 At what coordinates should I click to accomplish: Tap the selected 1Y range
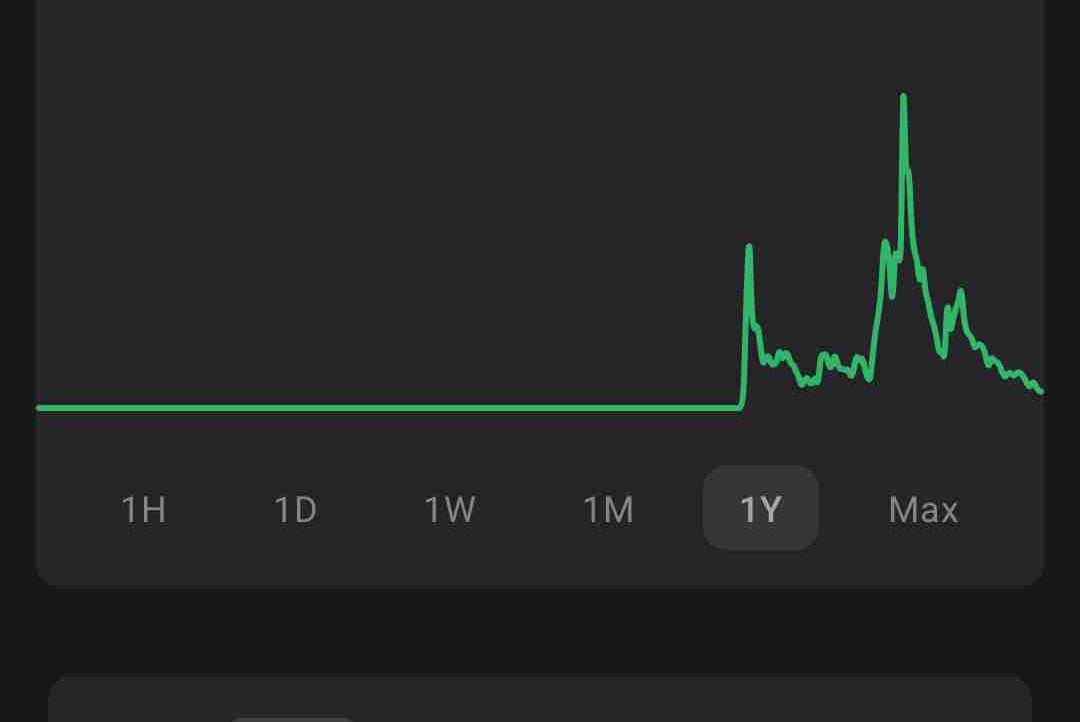coord(760,508)
